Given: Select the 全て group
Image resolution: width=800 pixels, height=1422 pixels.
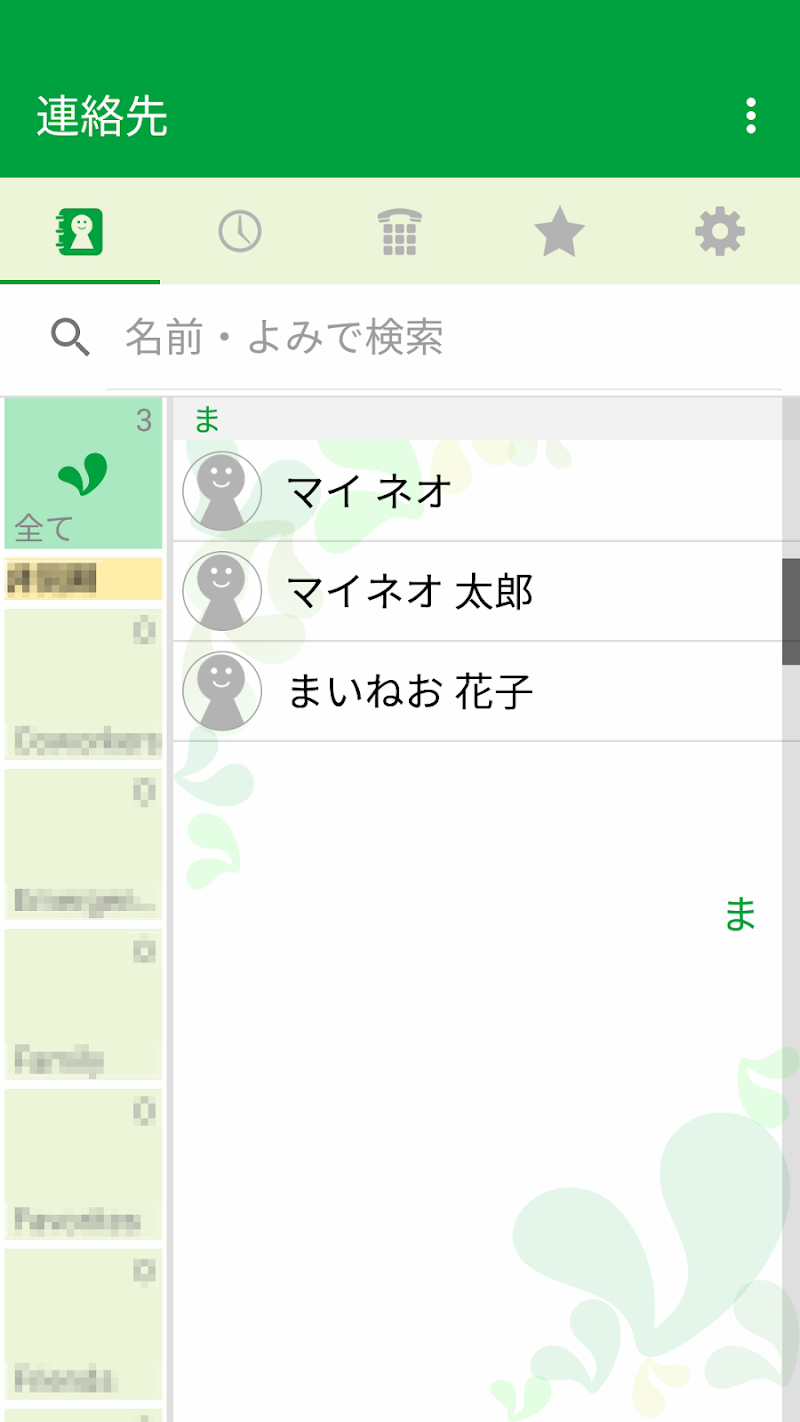Looking at the screenshot, I should click(84, 474).
